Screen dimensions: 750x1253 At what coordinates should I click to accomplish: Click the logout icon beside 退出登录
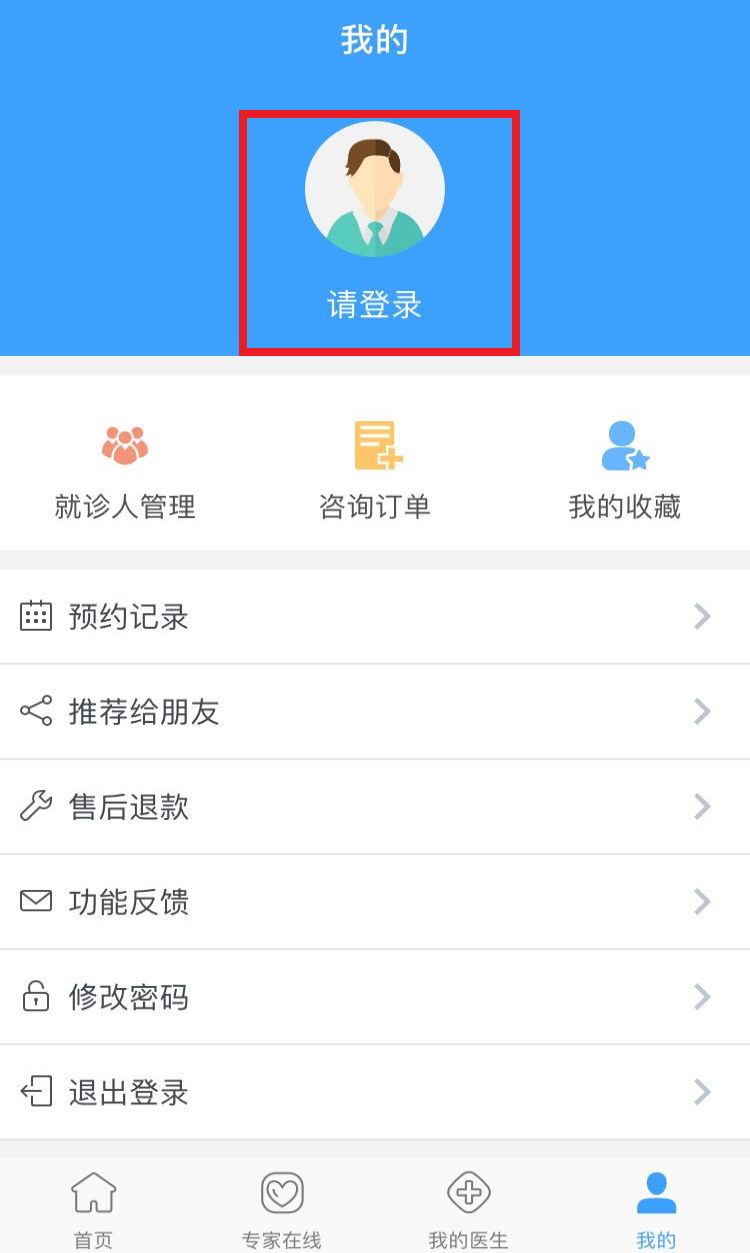click(37, 1093)
